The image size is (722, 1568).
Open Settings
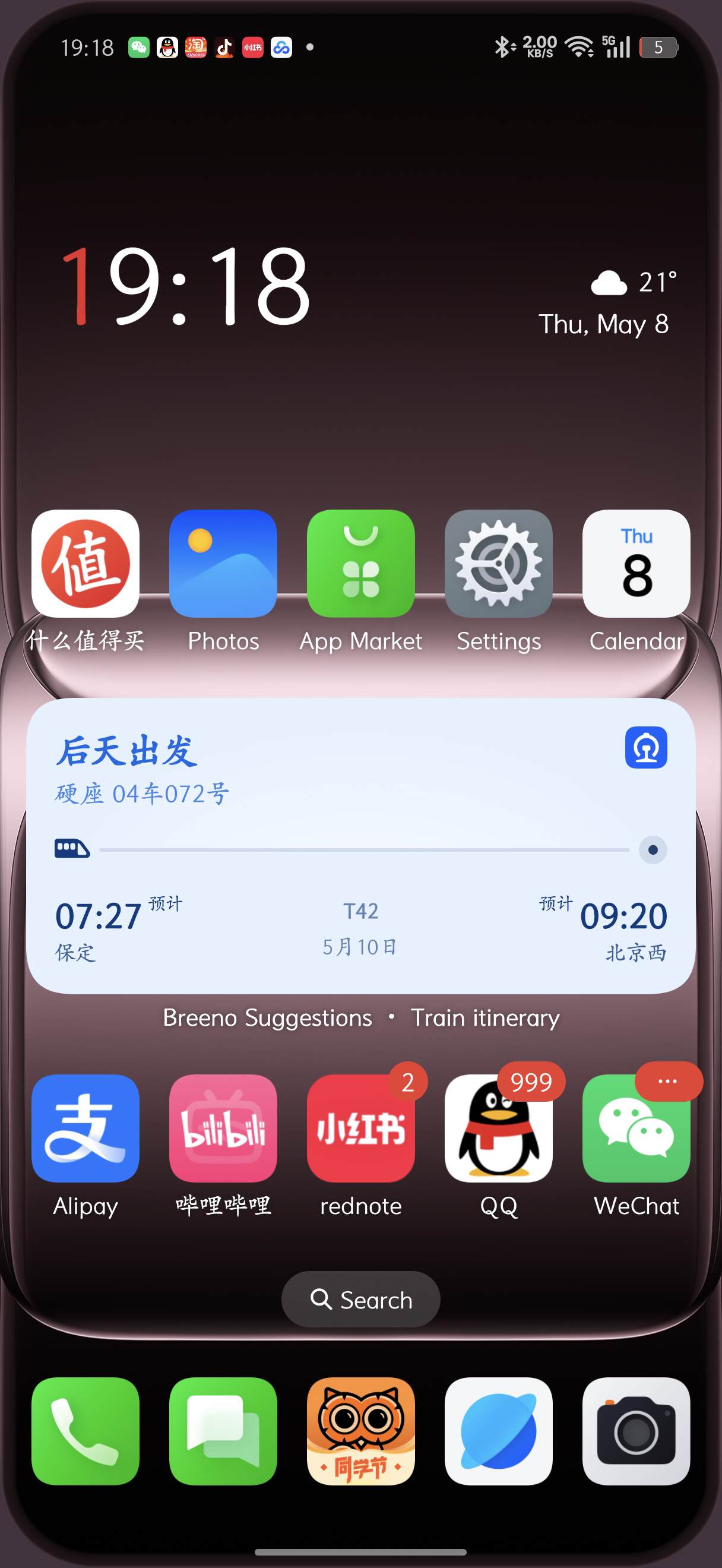[x=498, y=564]
